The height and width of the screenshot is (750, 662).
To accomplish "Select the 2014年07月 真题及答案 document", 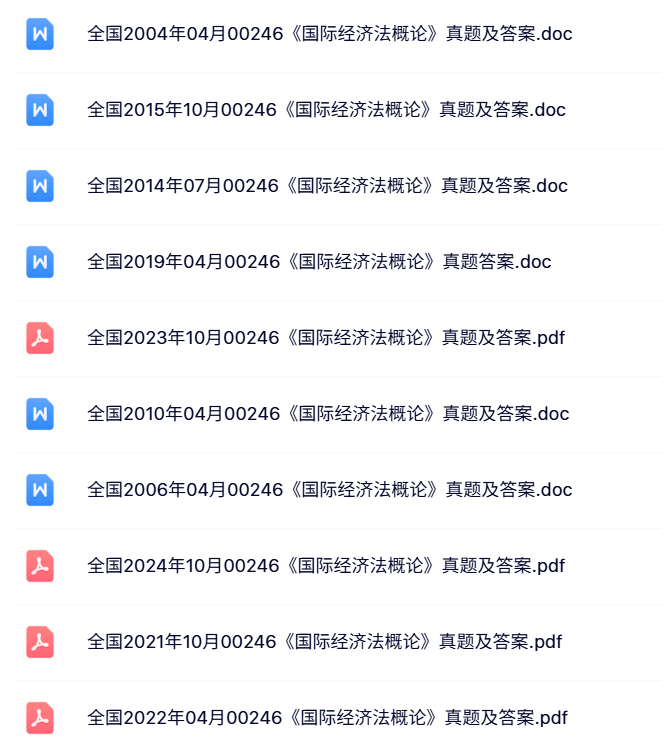I will pos(326,186).
